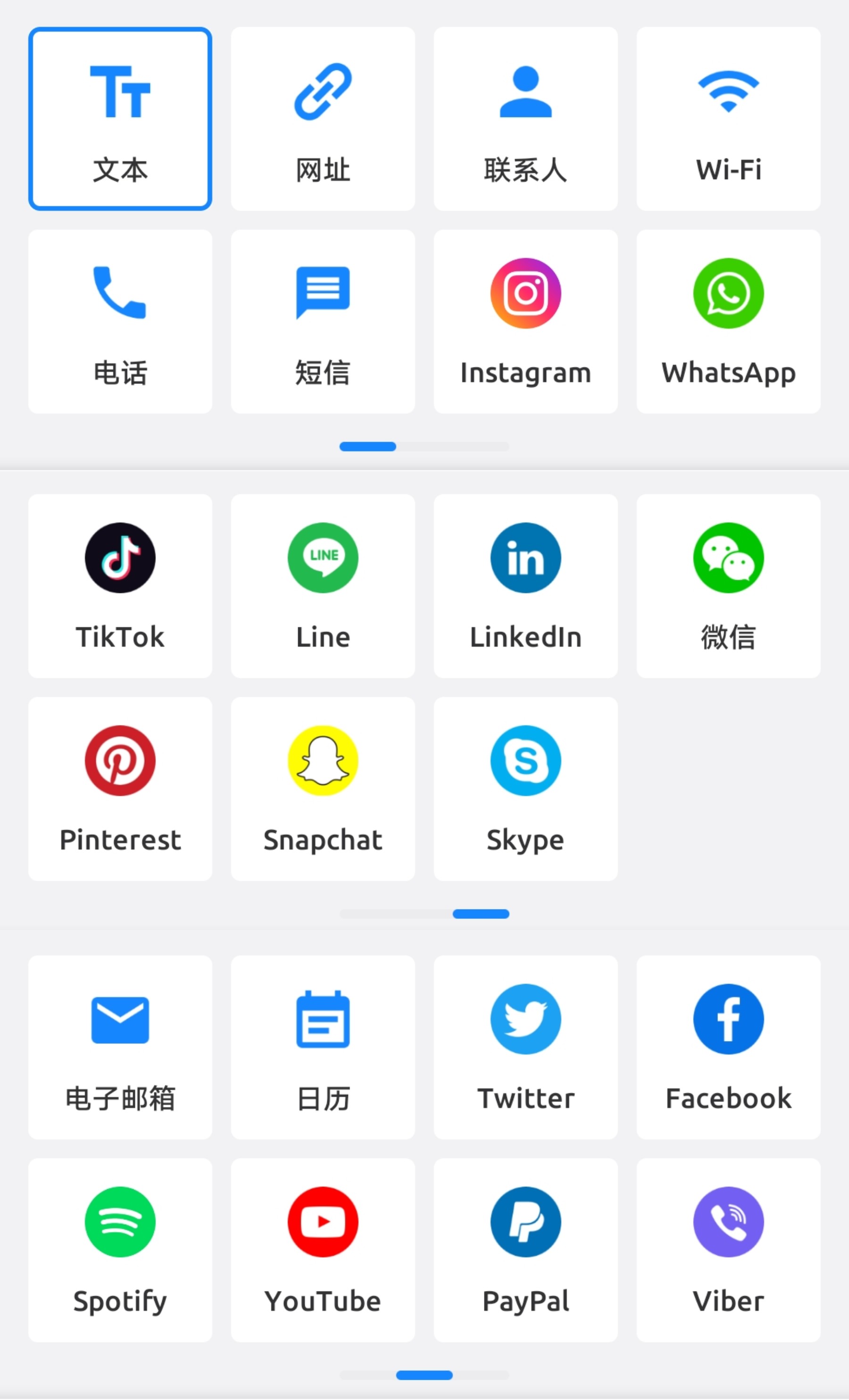Select the YouTube tile

point(323,1250)
